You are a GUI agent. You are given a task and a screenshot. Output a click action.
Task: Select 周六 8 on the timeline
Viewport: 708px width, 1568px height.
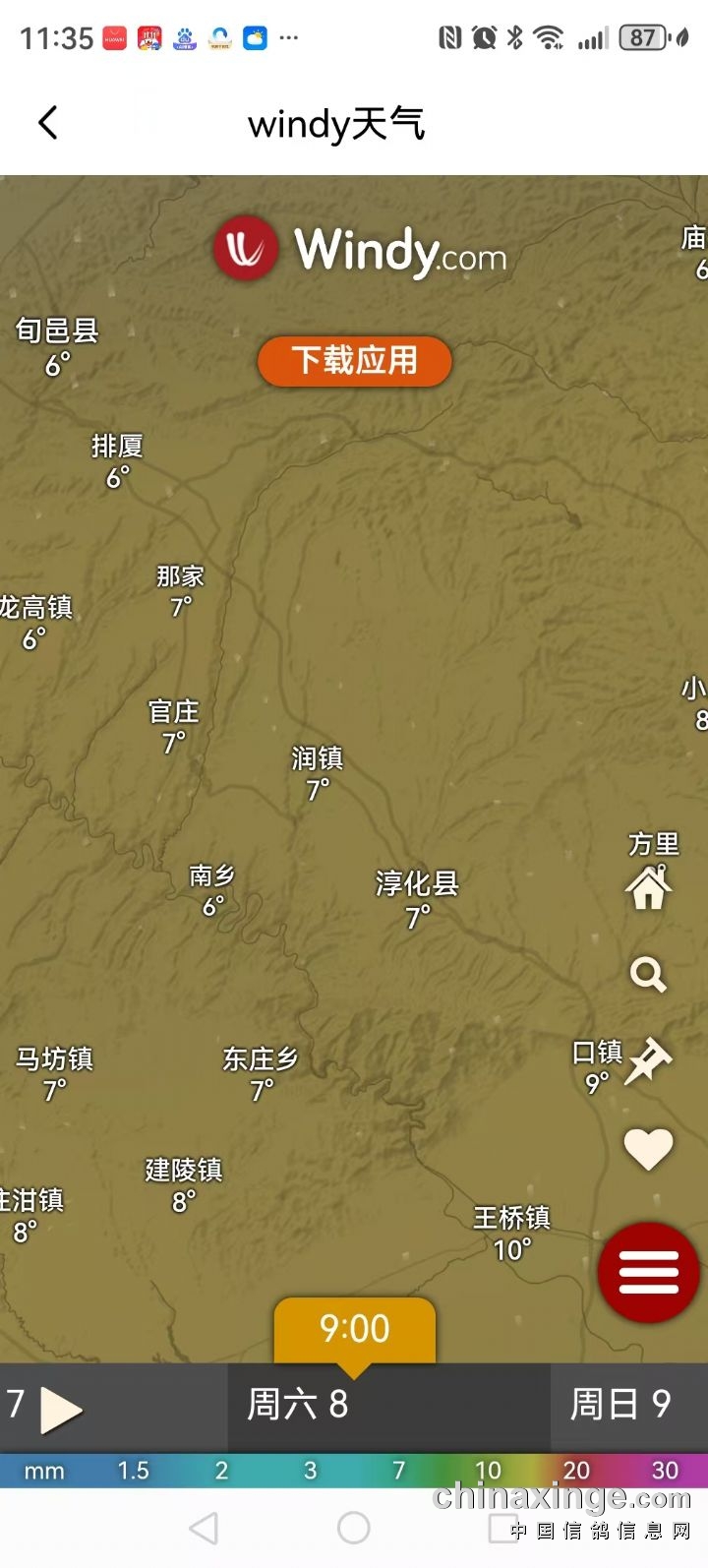coord(297,1405)
